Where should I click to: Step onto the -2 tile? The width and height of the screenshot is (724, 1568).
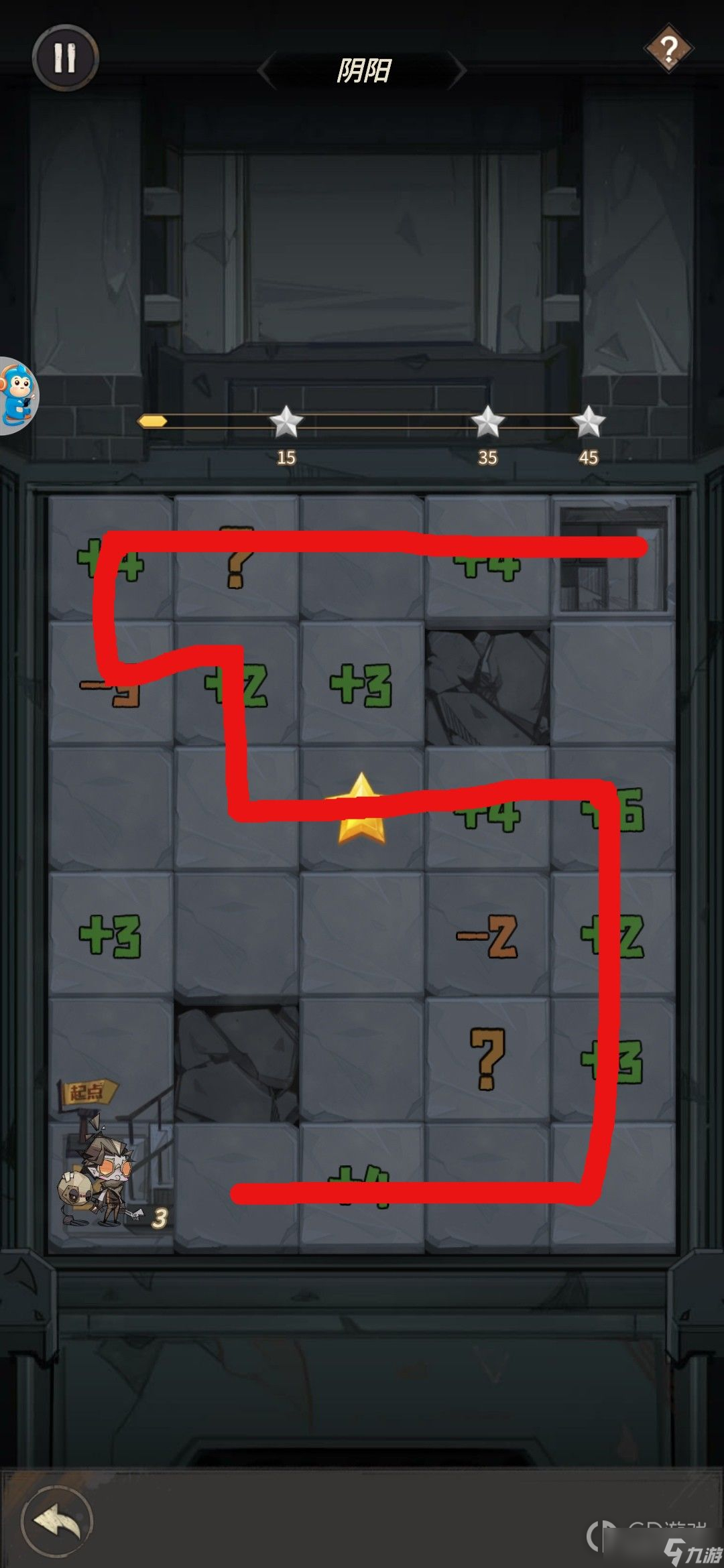487,935
